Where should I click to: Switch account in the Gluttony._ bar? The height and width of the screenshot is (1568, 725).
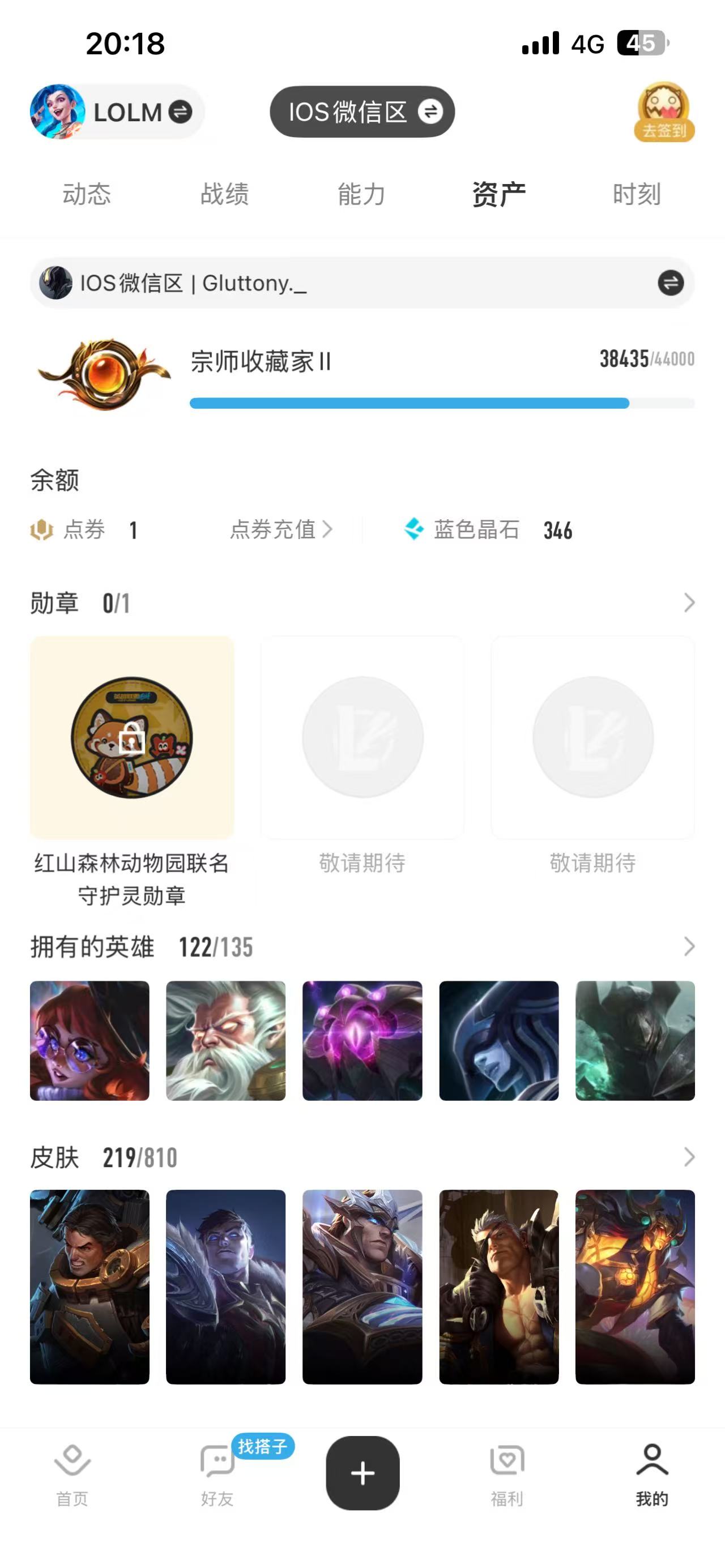click(670, 283)
